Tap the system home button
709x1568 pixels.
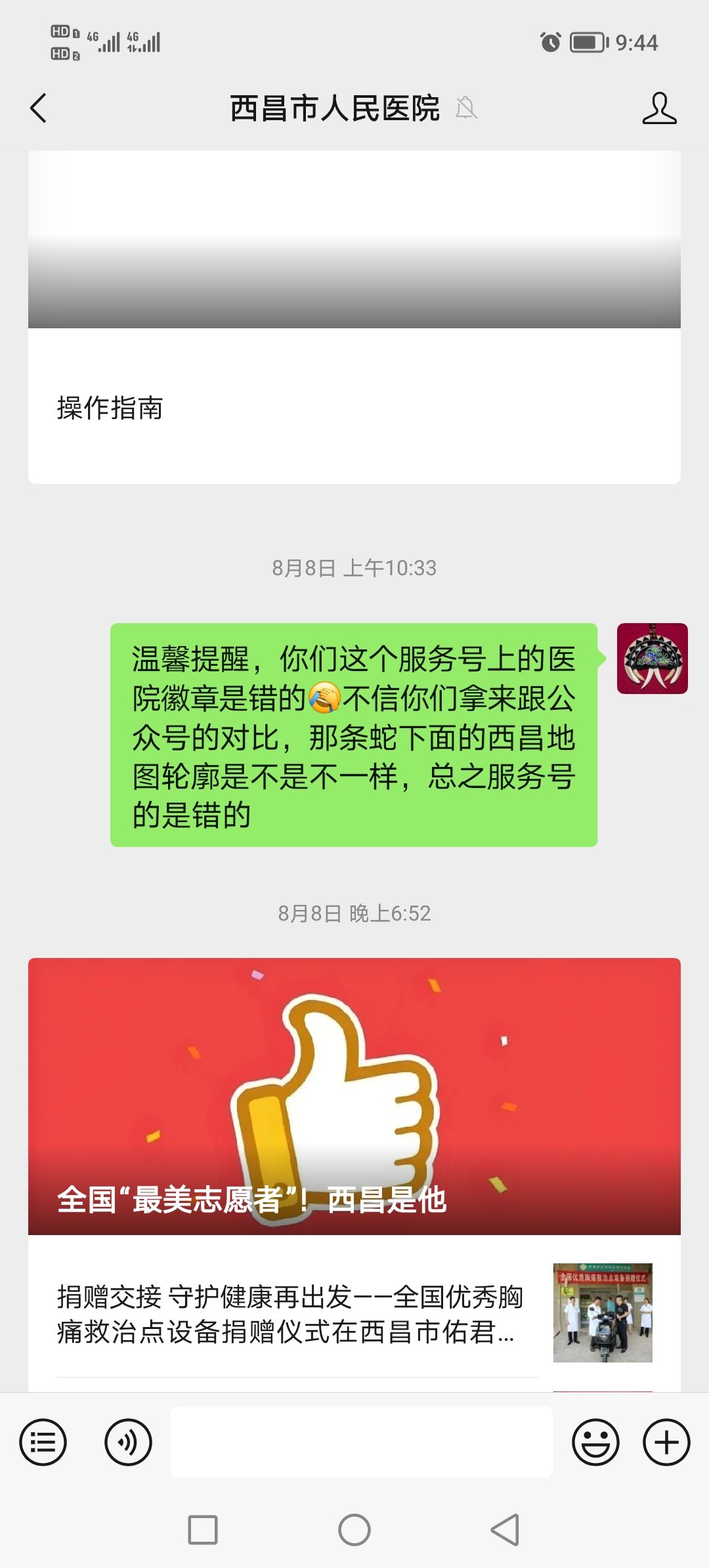pos(354,1530)
